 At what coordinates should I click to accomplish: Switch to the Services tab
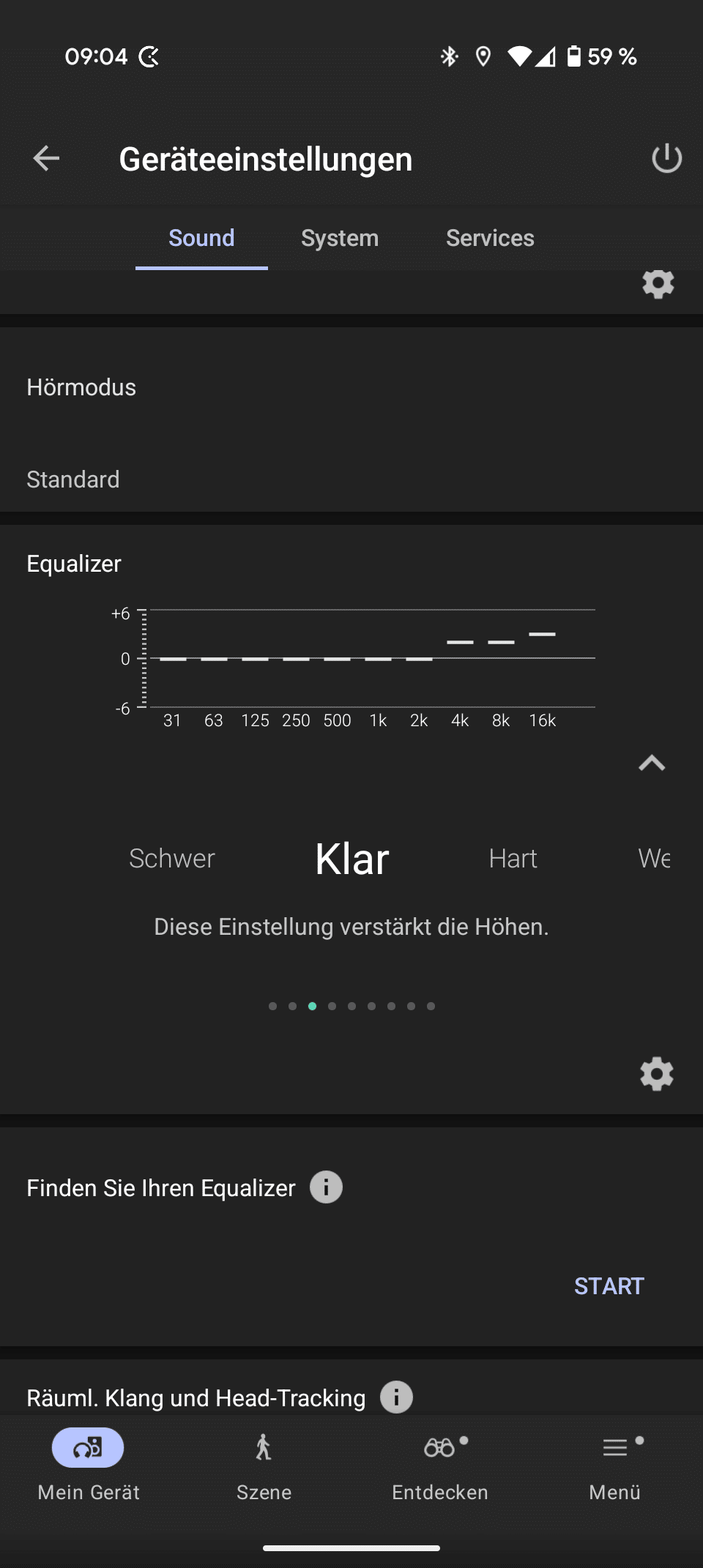point(490,238)
